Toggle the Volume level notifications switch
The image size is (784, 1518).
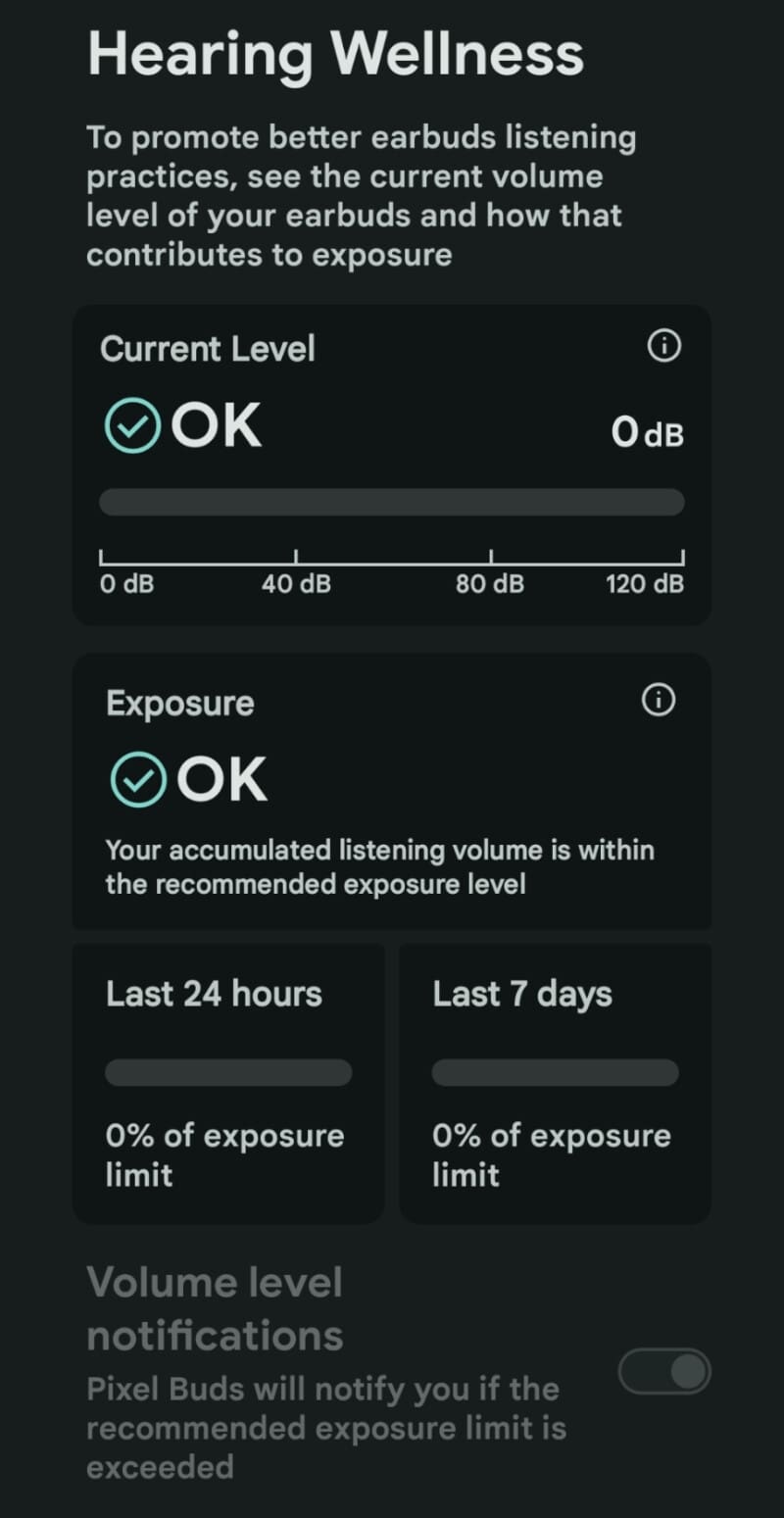click(664, 1371)
